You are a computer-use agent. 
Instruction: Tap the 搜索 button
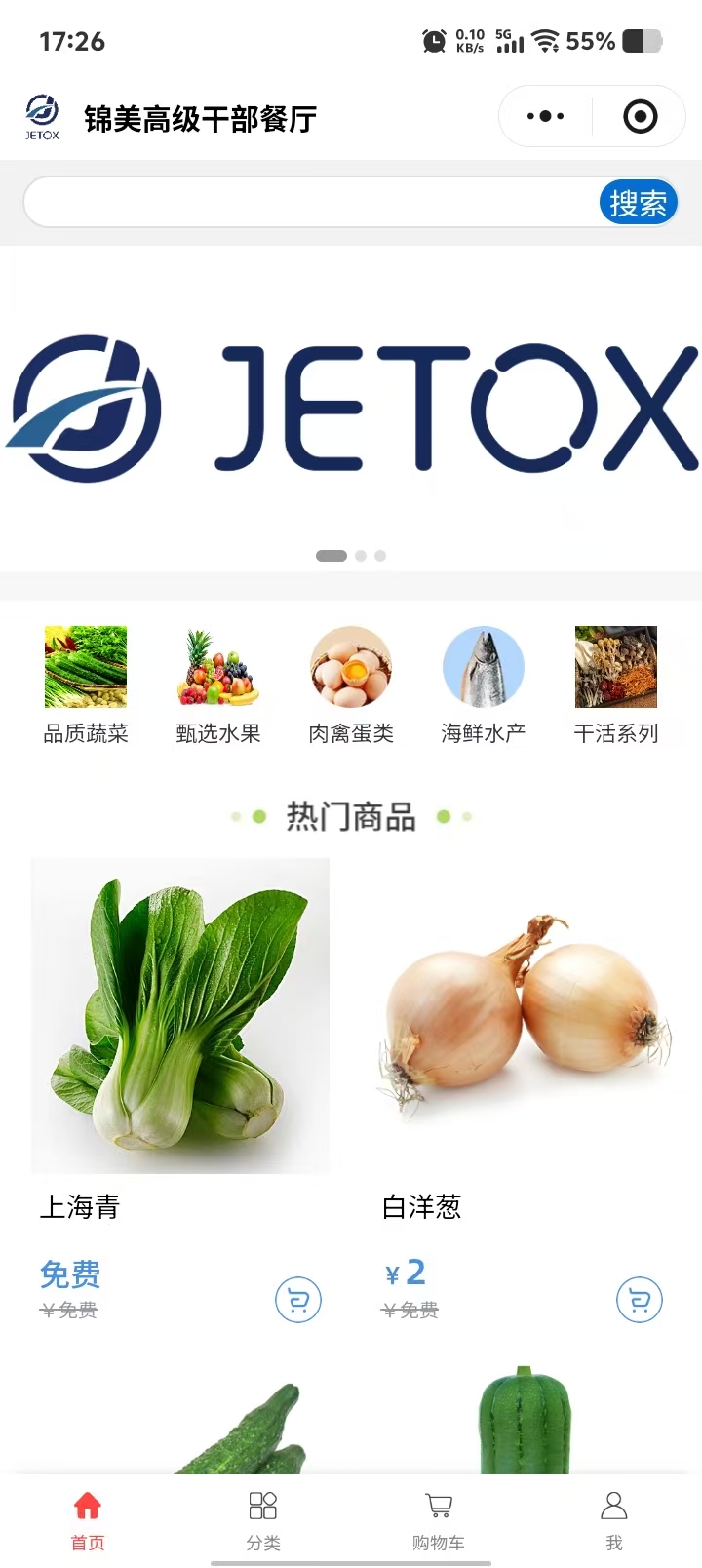638,203
